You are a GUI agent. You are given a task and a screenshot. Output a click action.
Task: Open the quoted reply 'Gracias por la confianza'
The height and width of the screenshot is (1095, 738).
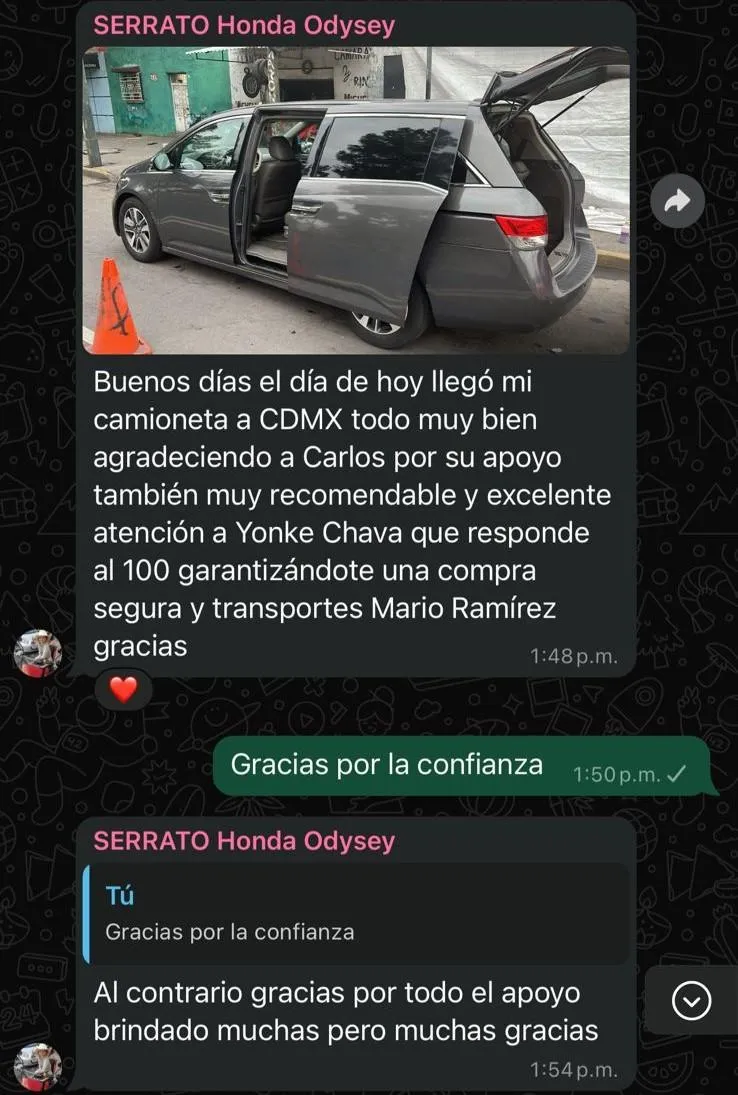coord(357,914)
